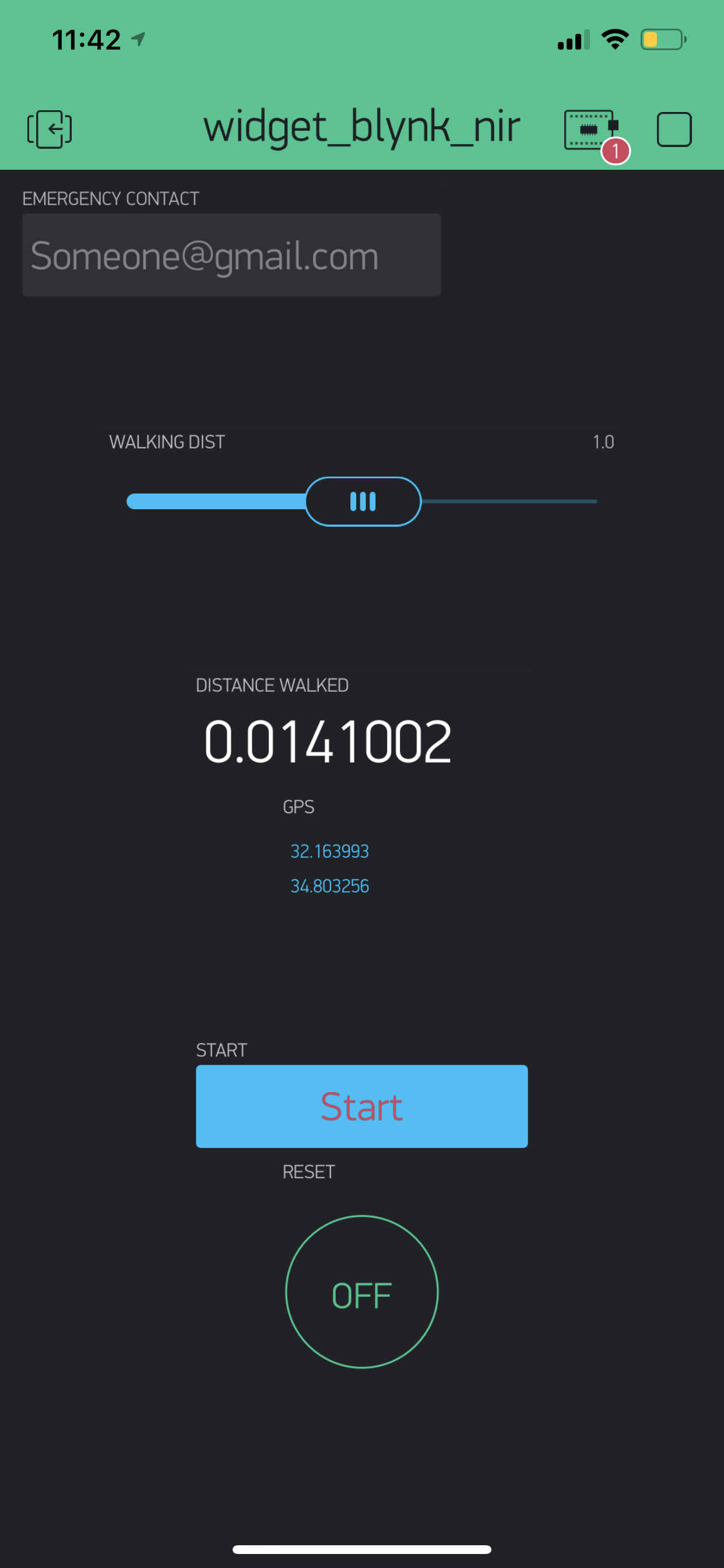Toggle the Reset OFF button
This screenshot has height=1568, width=724.
[x=361, y=1291]
